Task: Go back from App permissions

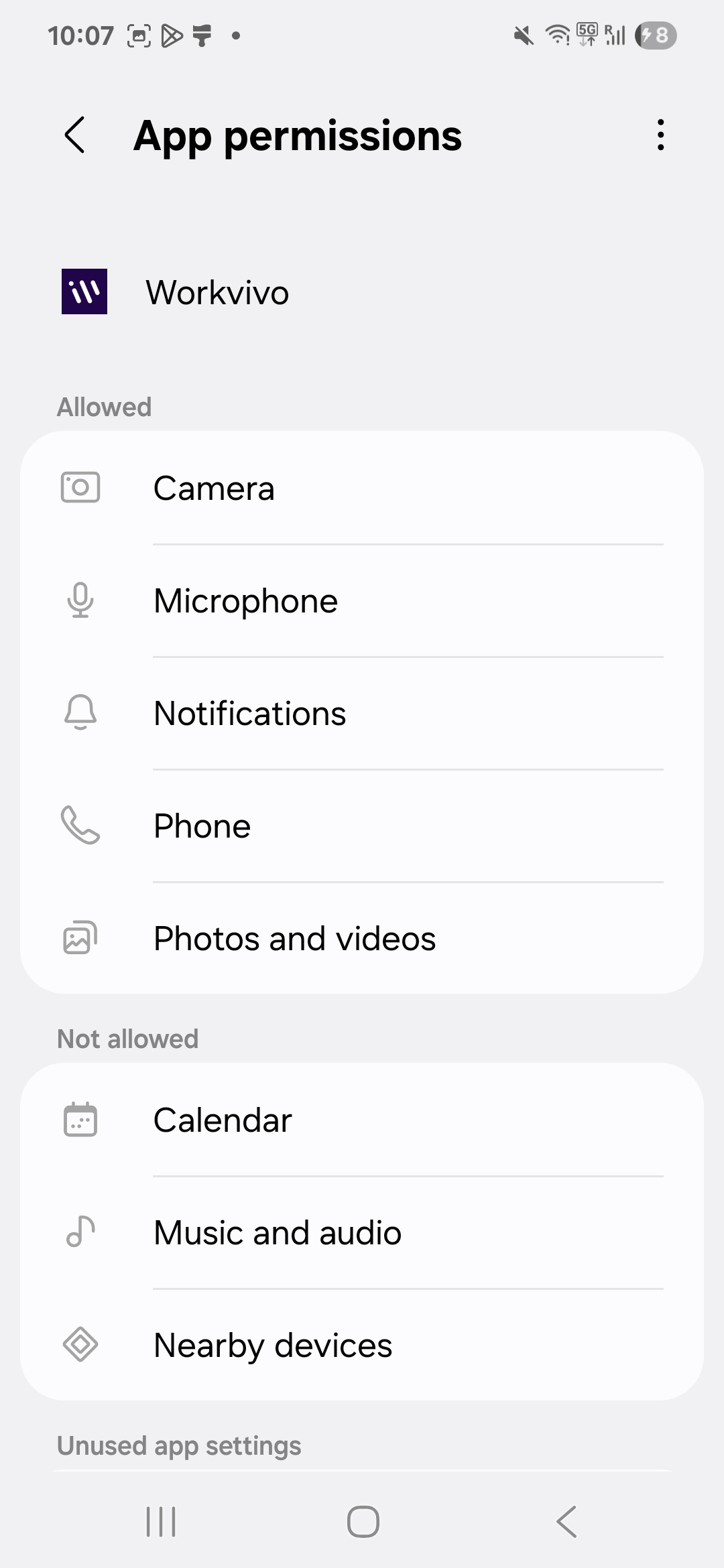Action: tap(75, 135)
